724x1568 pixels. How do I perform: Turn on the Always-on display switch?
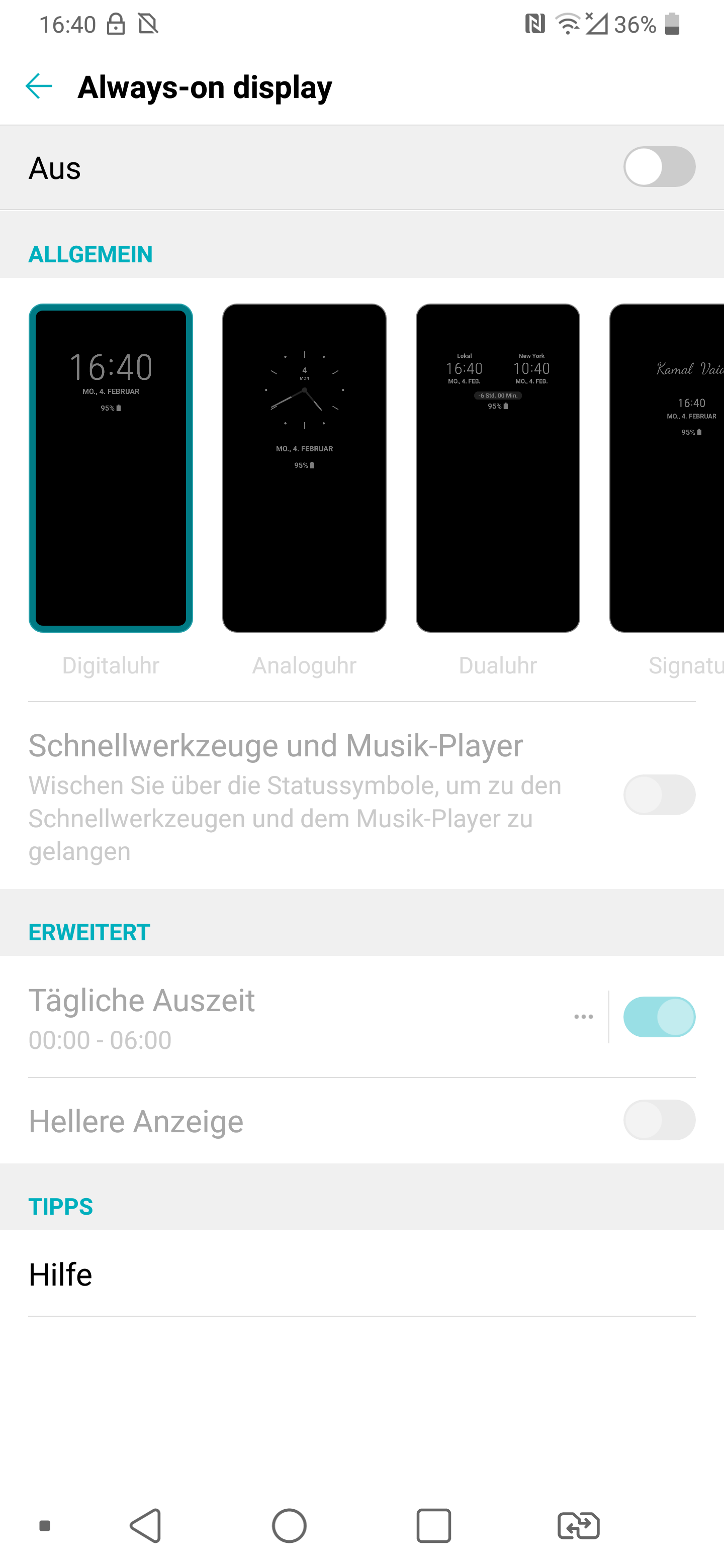[659, 167]
